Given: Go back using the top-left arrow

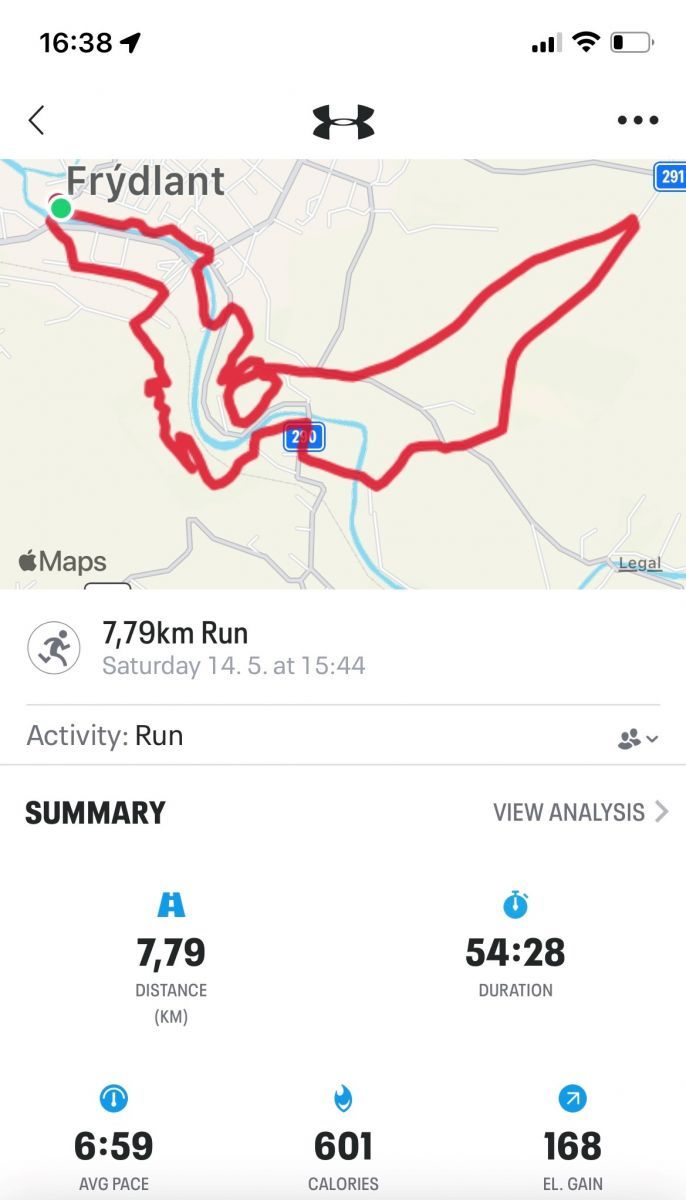Looking at the screenshot, I should tap(37, 121).
